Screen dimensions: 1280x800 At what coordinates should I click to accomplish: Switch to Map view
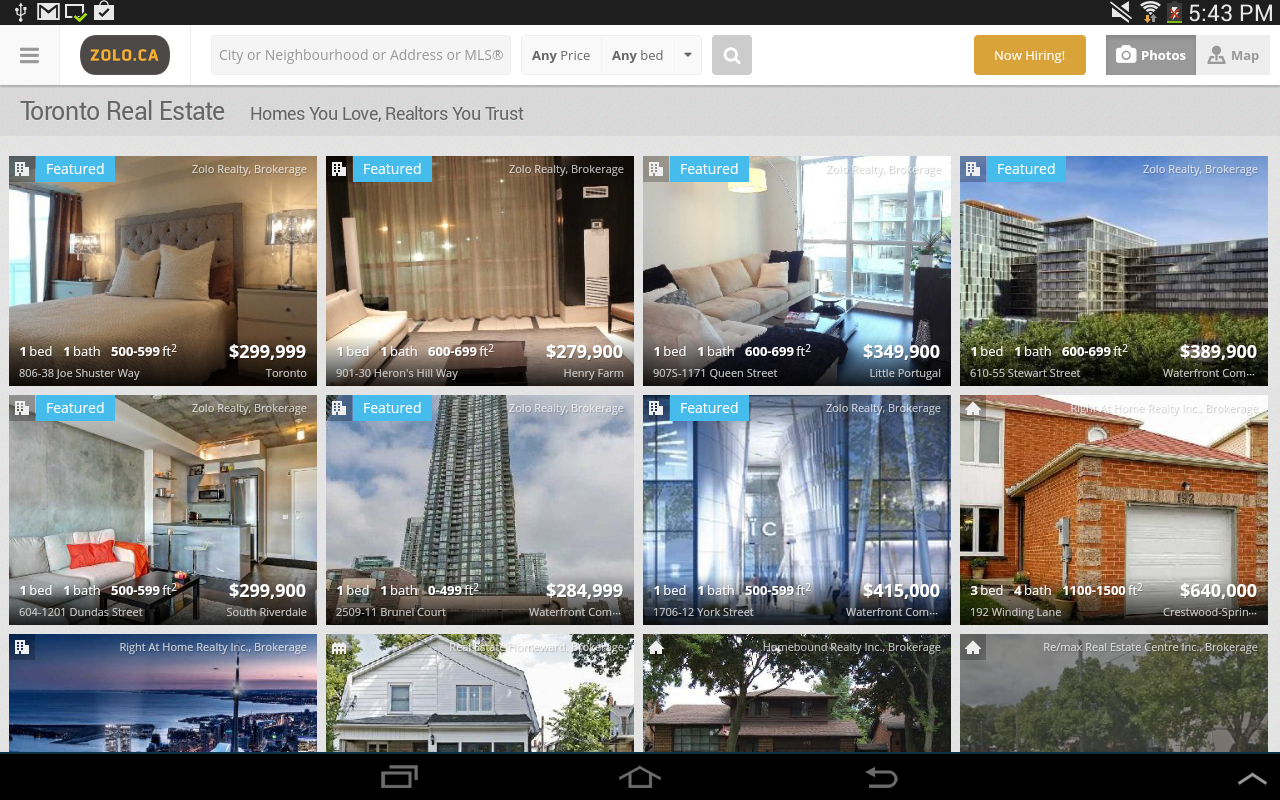point(1233,56)
